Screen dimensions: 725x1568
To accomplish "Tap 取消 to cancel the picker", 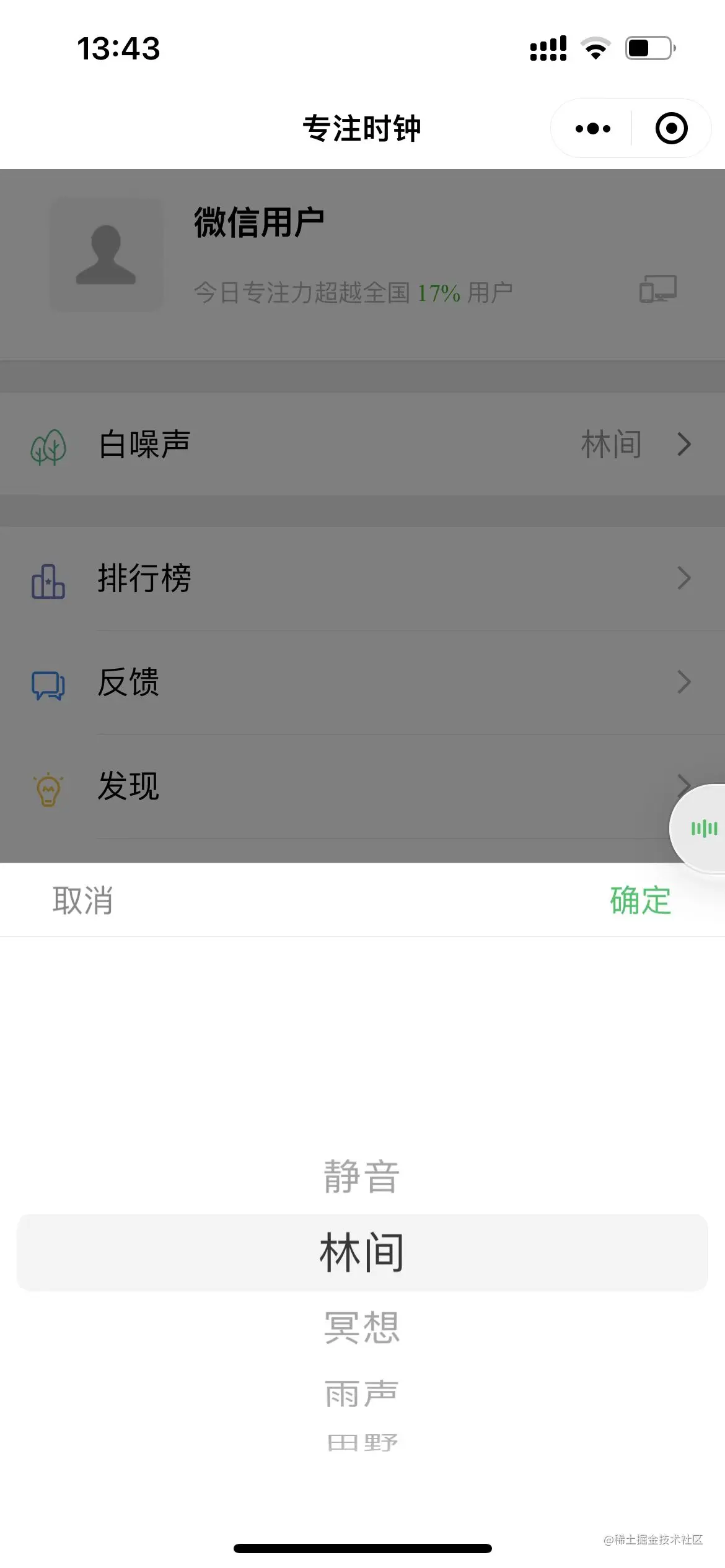I will tap(82, 900).
